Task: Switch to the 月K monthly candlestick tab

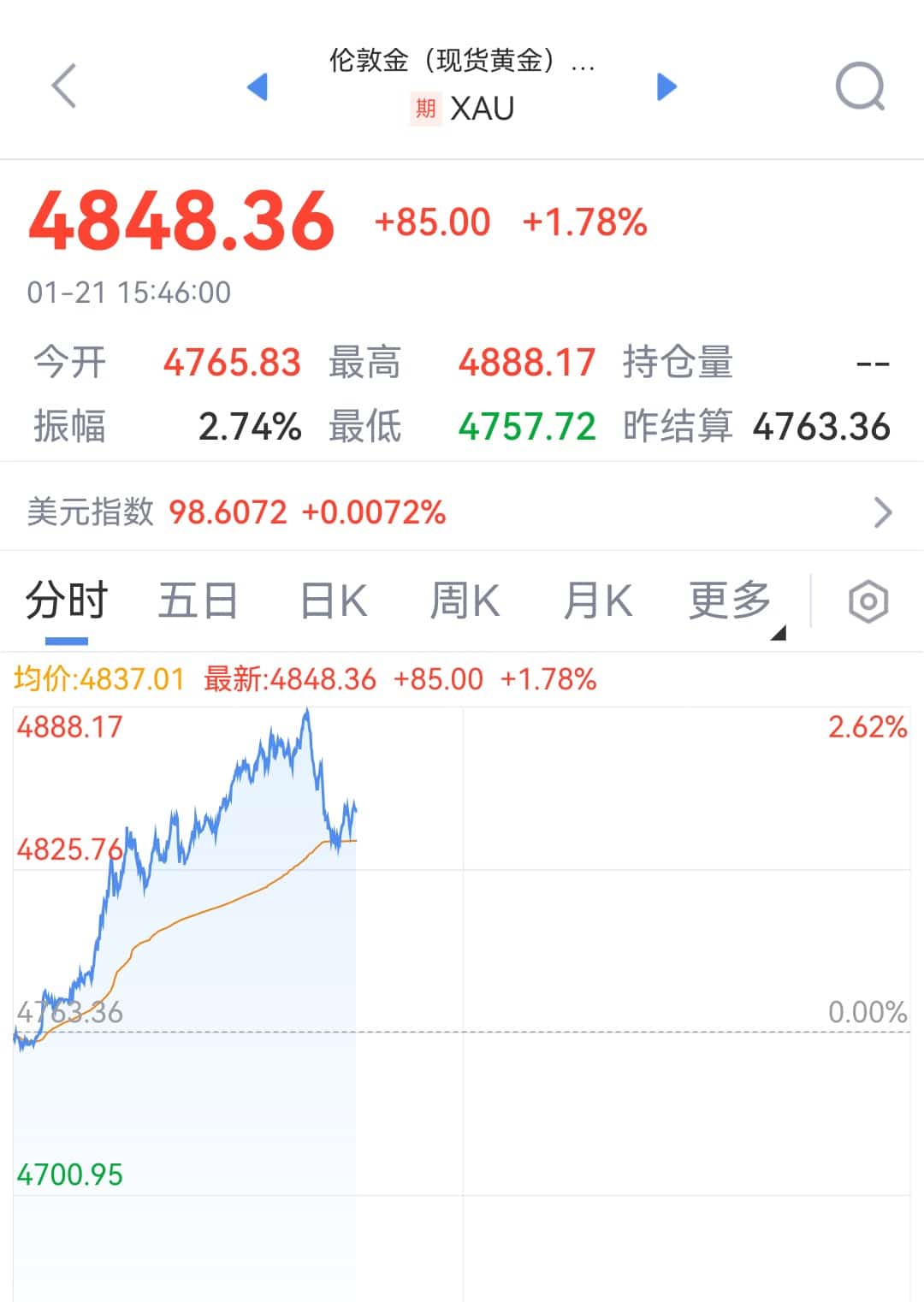Action: [598, 601]
